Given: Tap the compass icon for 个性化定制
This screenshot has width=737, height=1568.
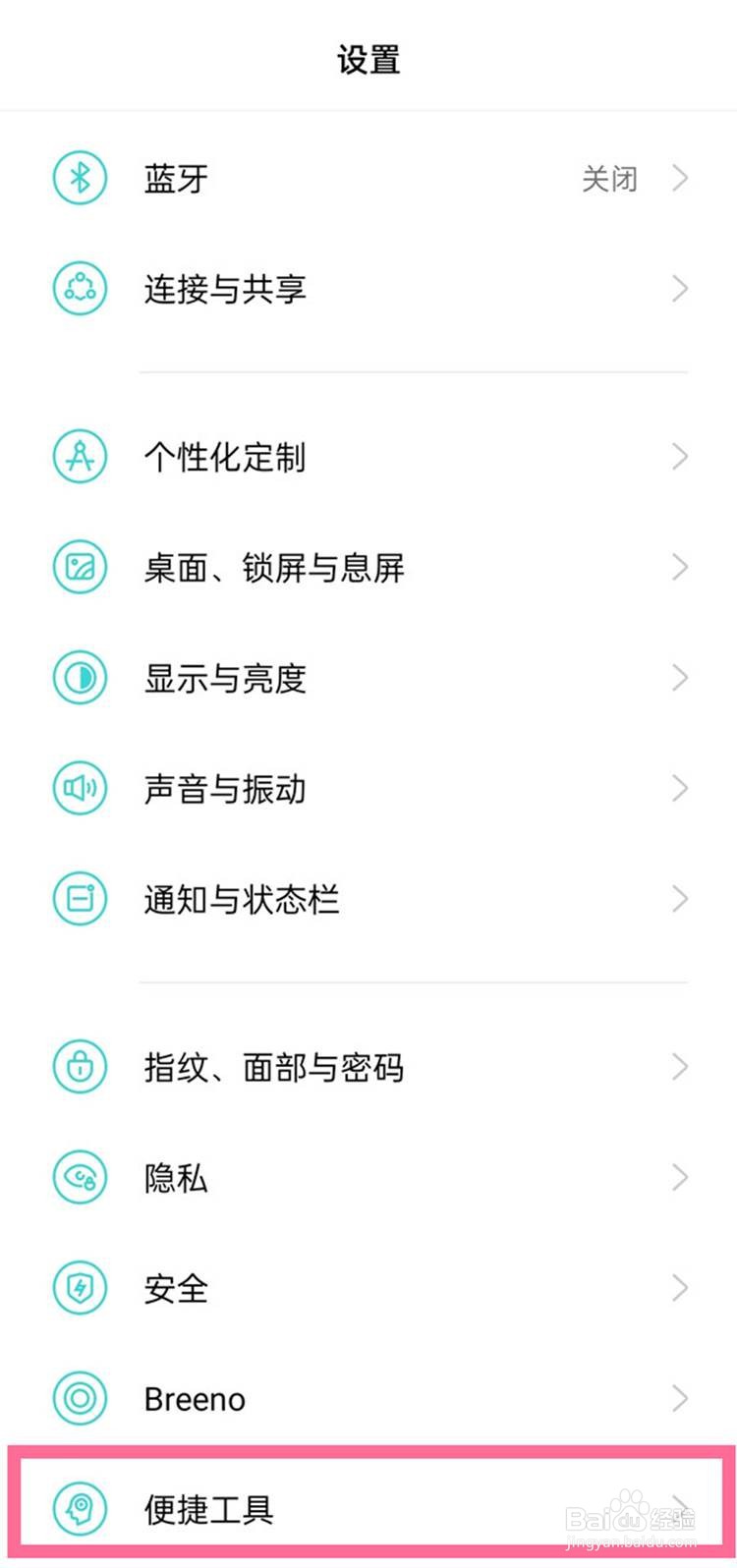Looking at the screenshot, I should [79, 456].
